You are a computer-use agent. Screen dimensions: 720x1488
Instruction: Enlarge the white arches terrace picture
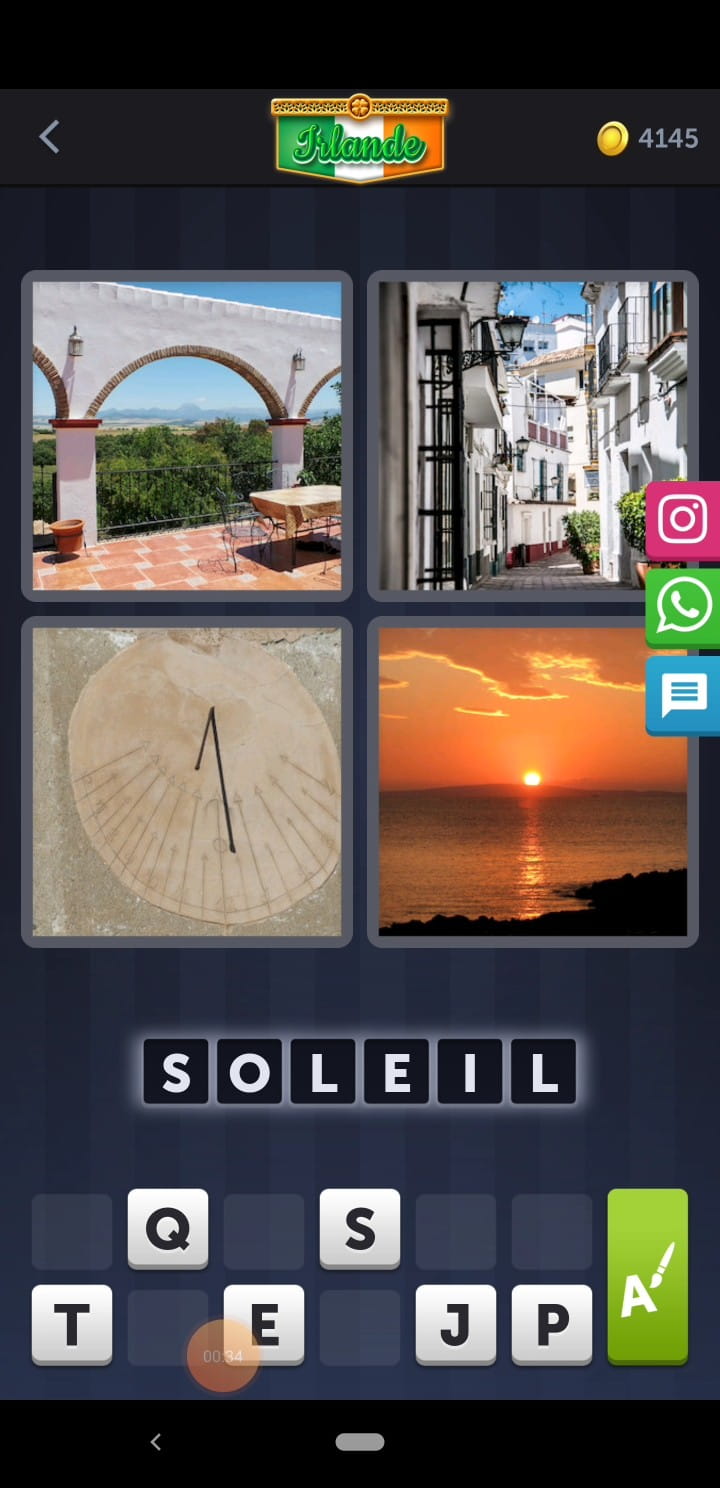[x=187, y=436]
